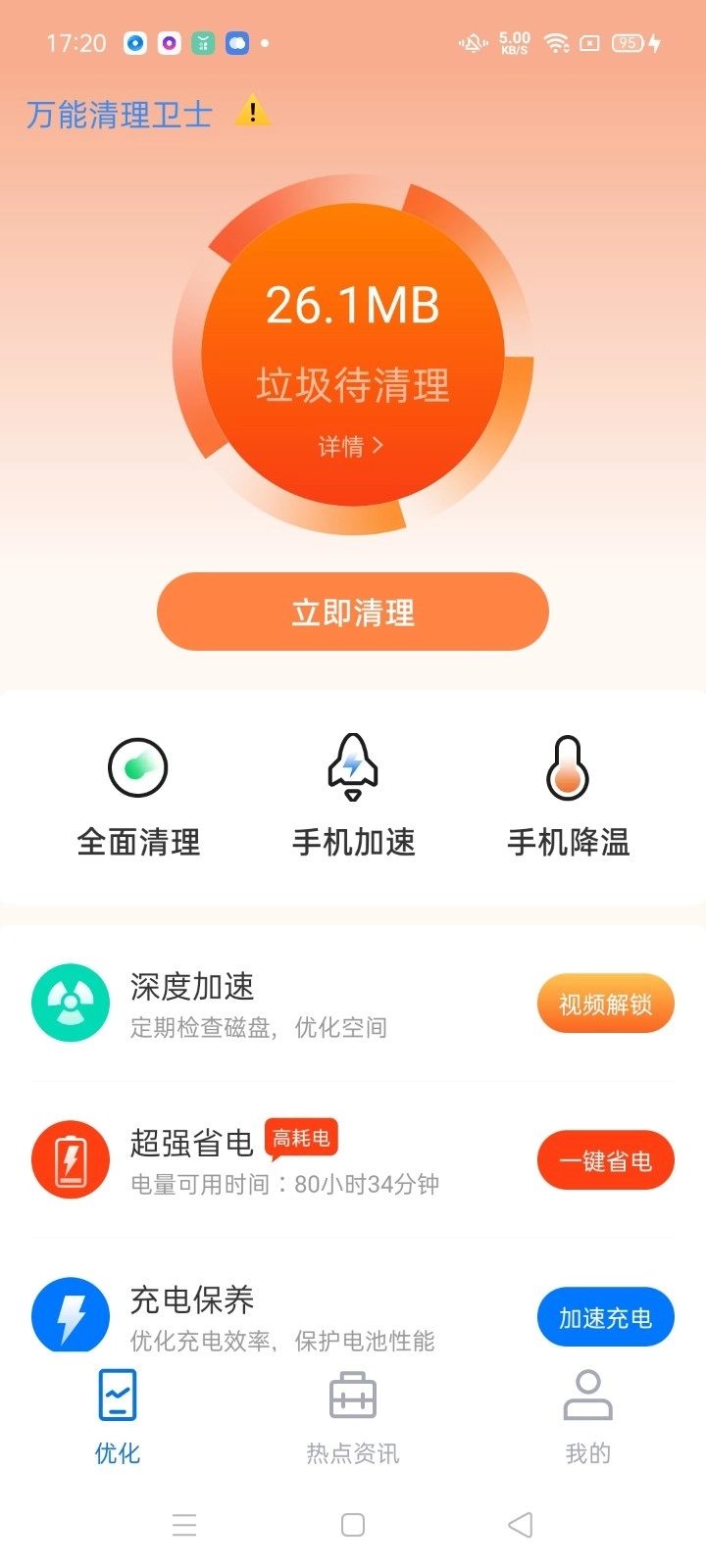Viewport: 706px width, 1568px height.
Task: Tap the 一键省电 button
Action: coord(605,1159)
